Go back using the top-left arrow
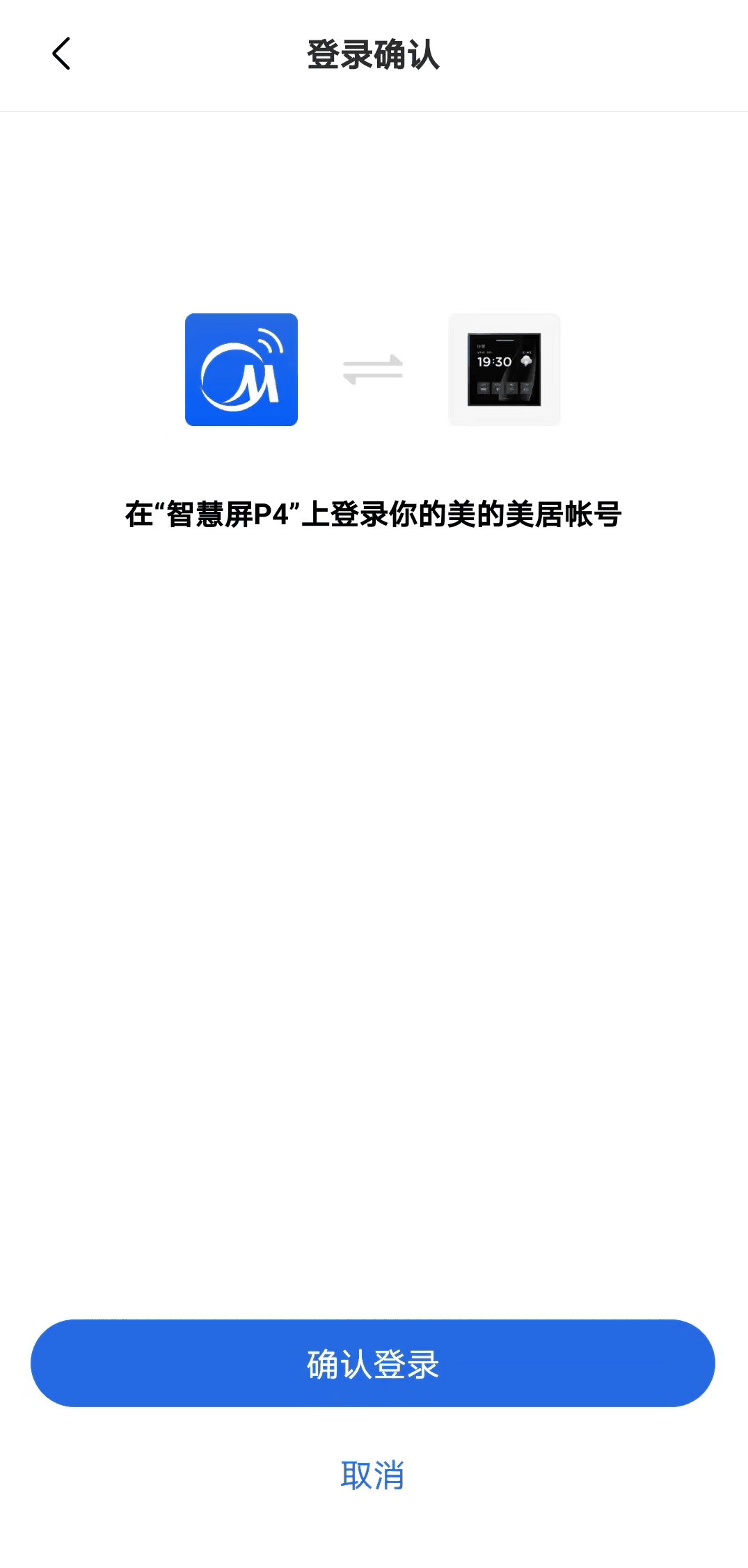The width and height of the screenshot is (748, 1568). [61, 54]
